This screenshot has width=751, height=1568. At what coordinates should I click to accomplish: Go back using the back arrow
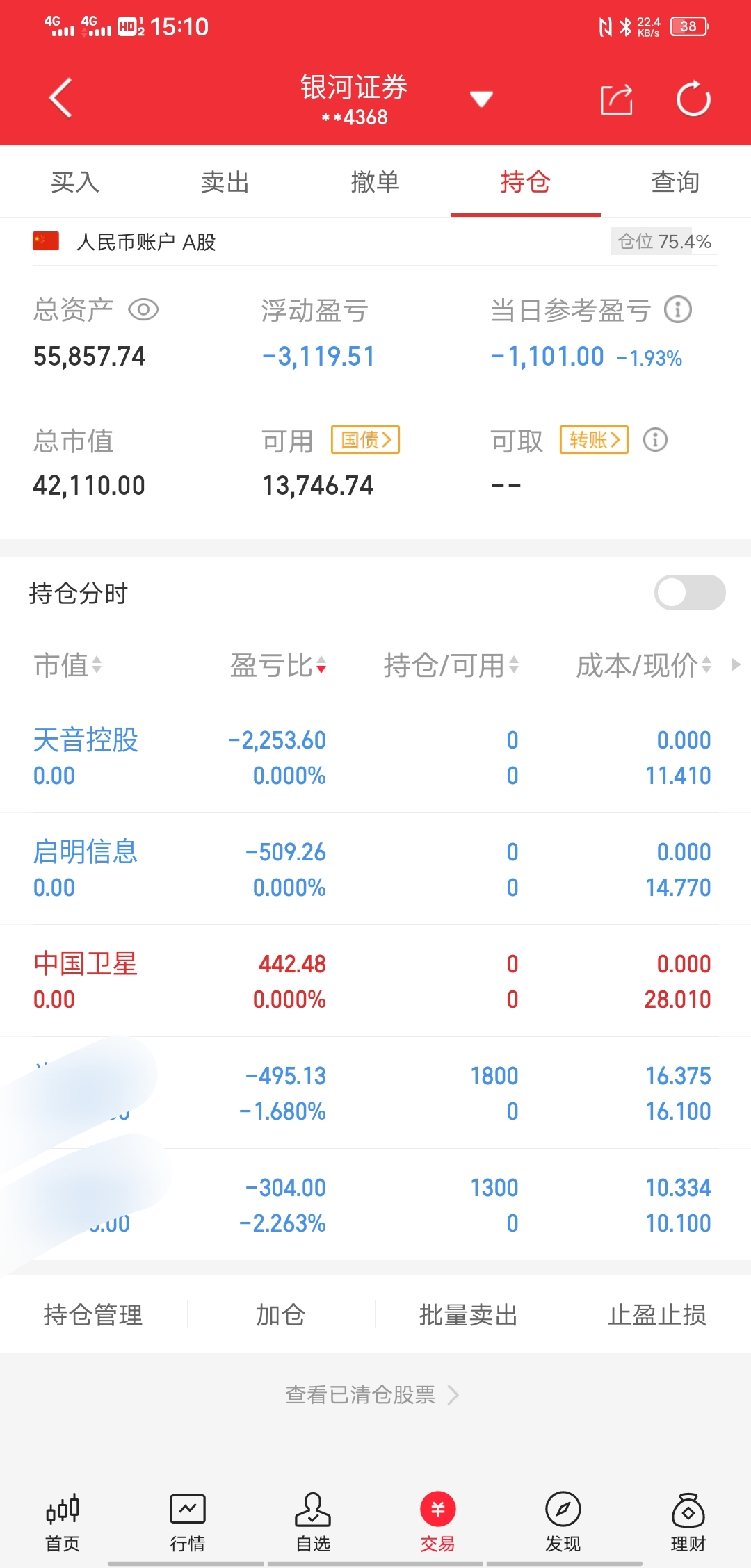click(x=61, y=98)
